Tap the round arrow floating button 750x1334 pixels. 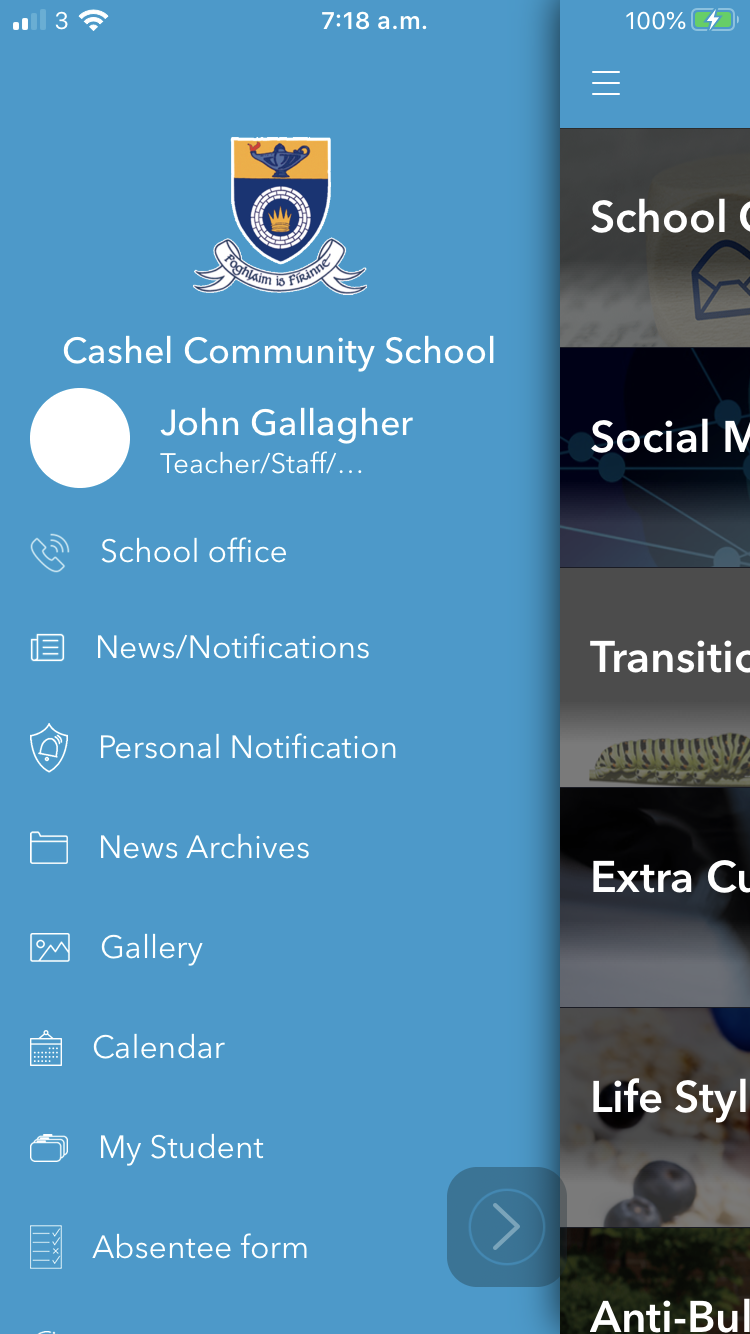[x=506, y=1227]
